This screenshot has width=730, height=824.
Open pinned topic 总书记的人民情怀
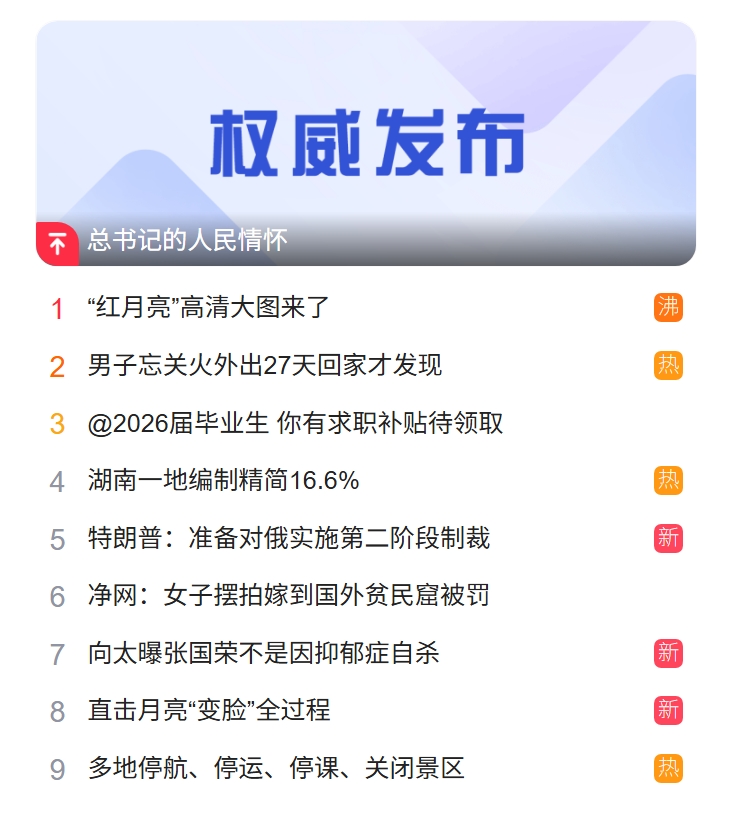click(188, 241)
